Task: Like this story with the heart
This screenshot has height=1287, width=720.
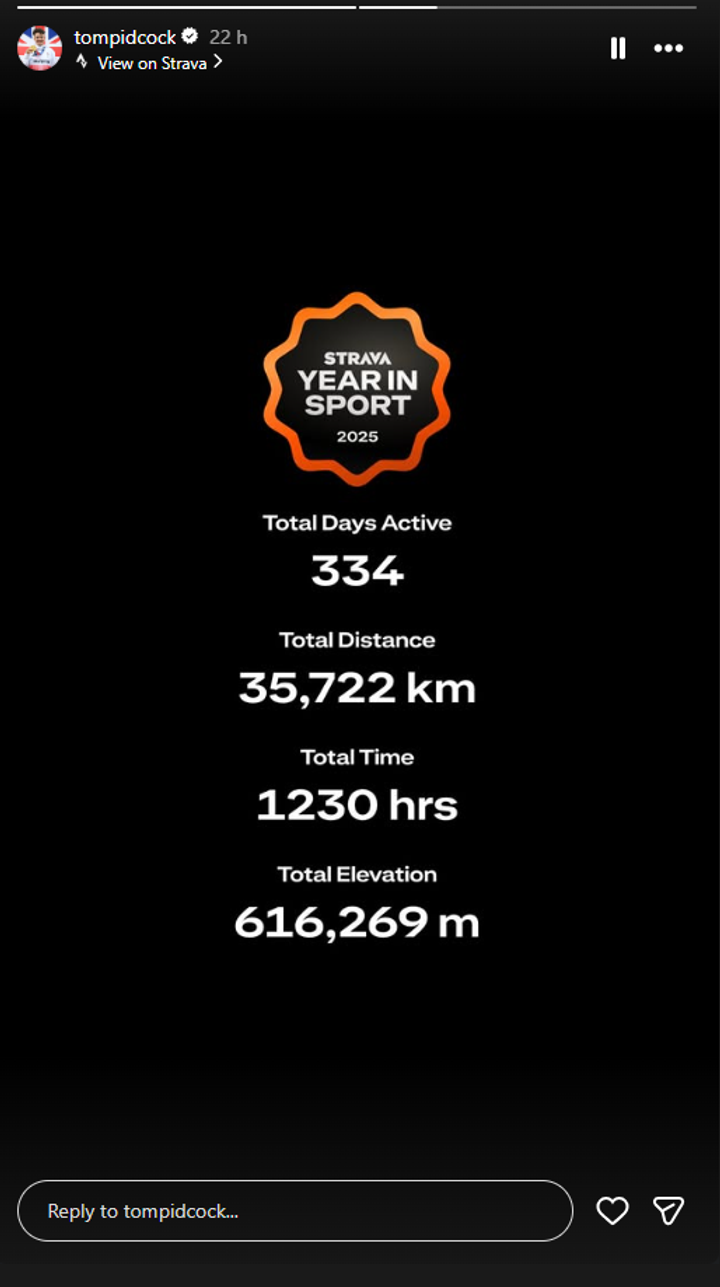Action: pyautogui.click(x=612, y=1211)
